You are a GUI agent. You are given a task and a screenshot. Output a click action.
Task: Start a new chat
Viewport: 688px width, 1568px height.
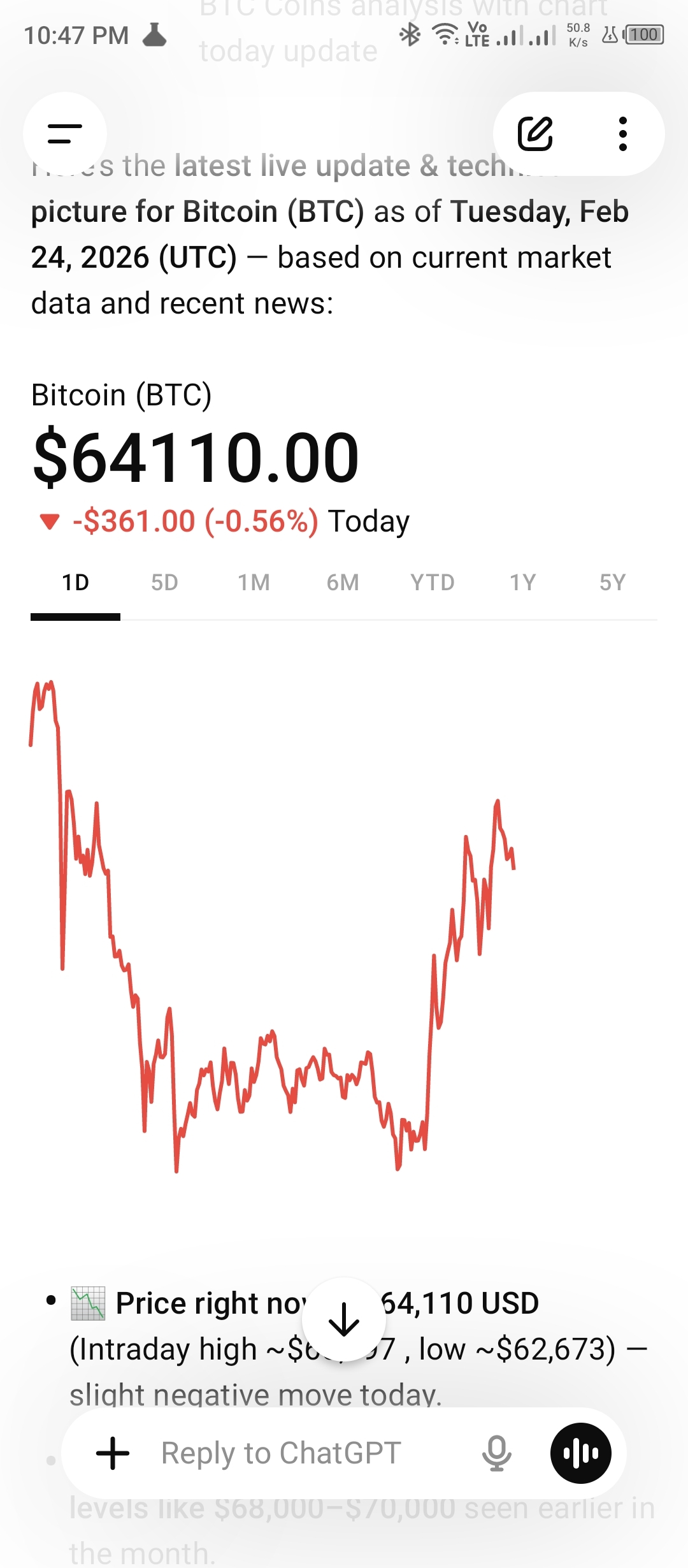click(x=535, y=134)
